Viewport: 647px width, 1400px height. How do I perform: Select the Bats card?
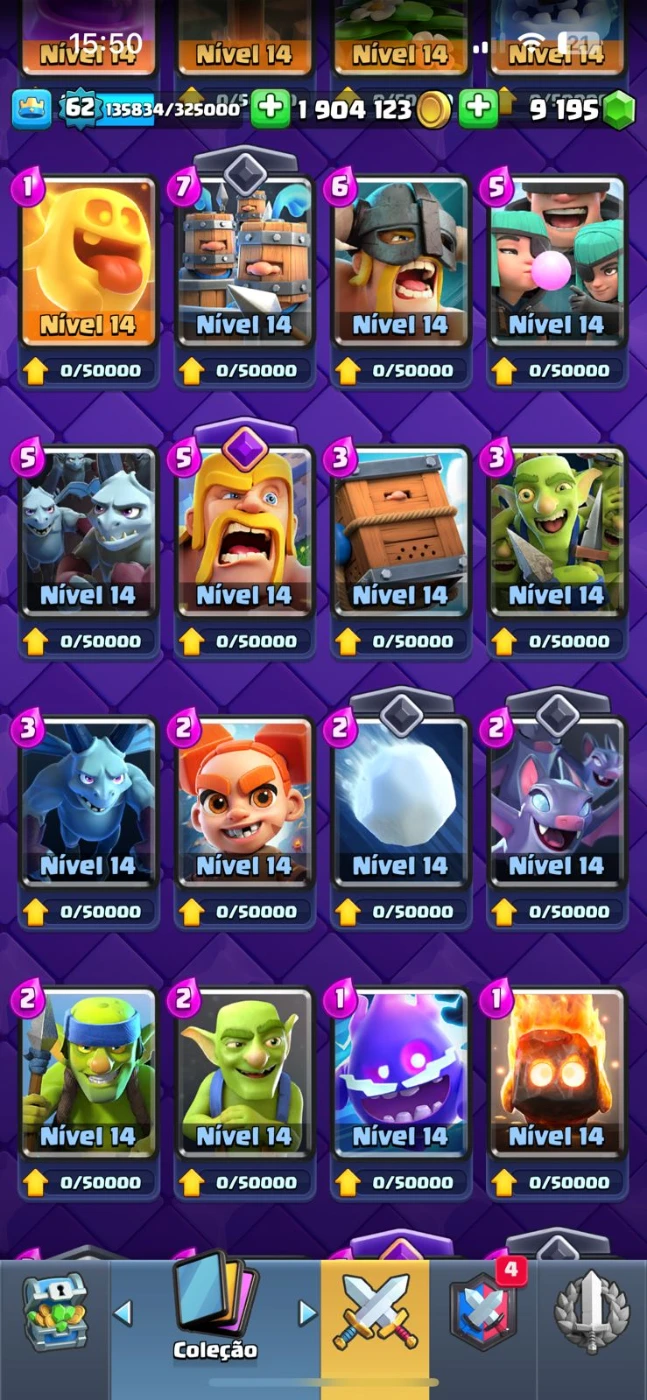pos(556,802)
